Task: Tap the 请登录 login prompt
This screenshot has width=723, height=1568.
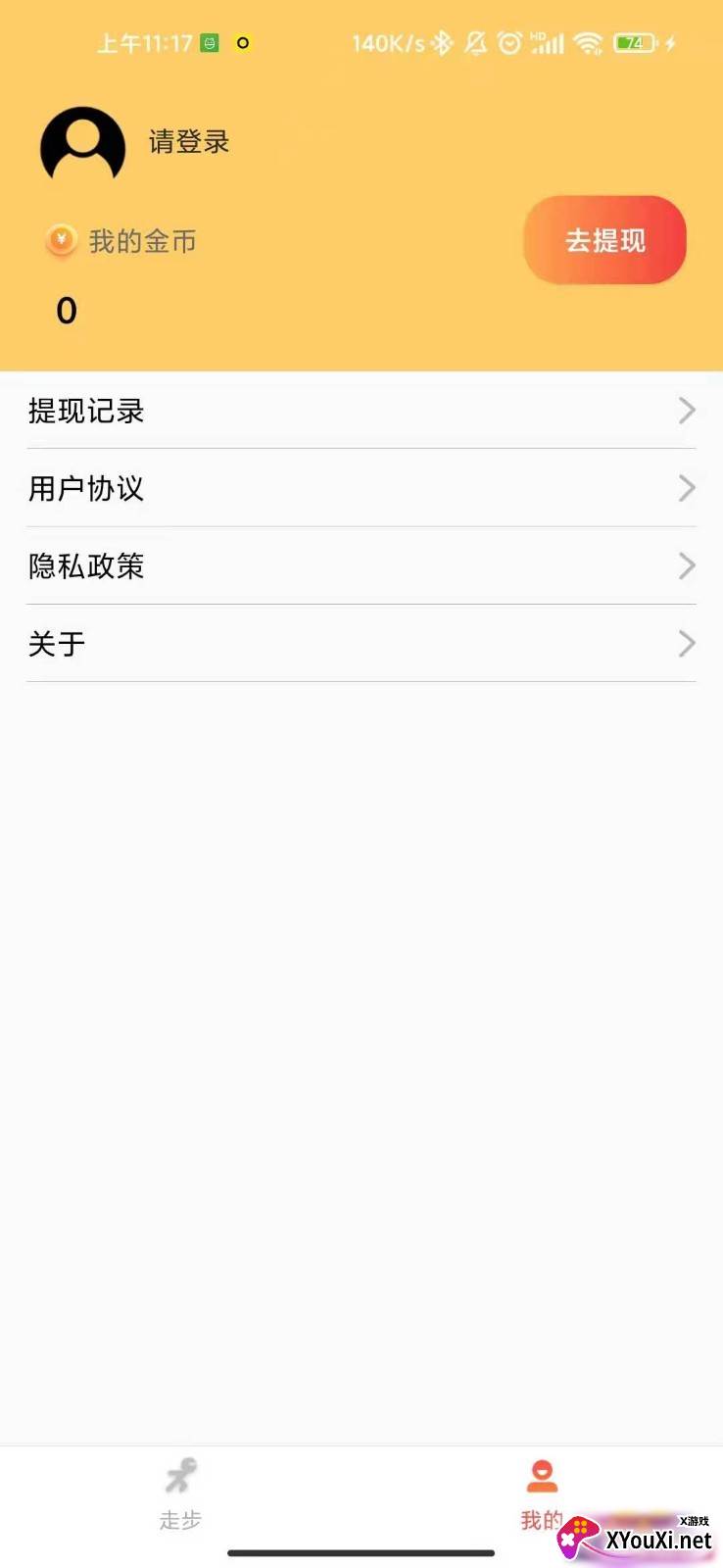Action: pos(189,142)
